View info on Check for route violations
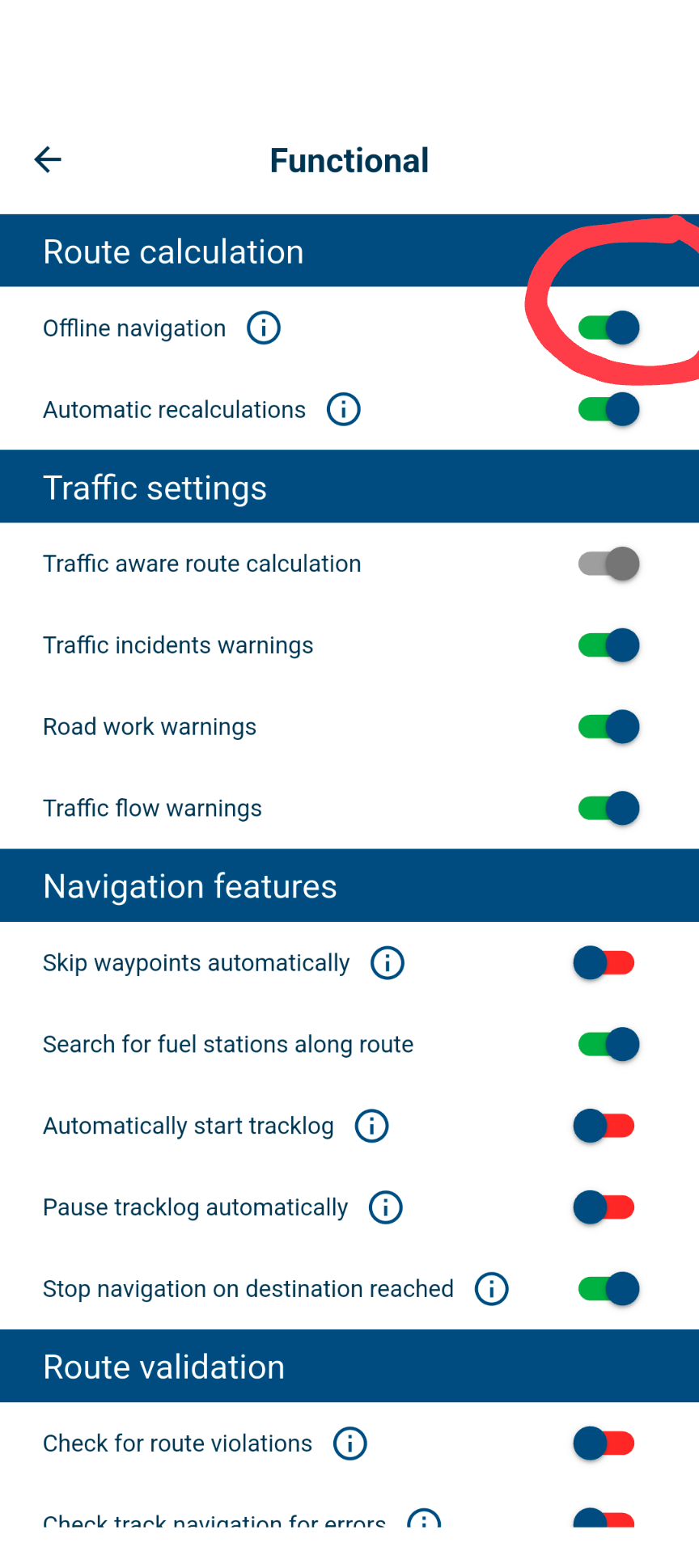Screen dimensions: 699x1568 click(x=350, y=1443)
